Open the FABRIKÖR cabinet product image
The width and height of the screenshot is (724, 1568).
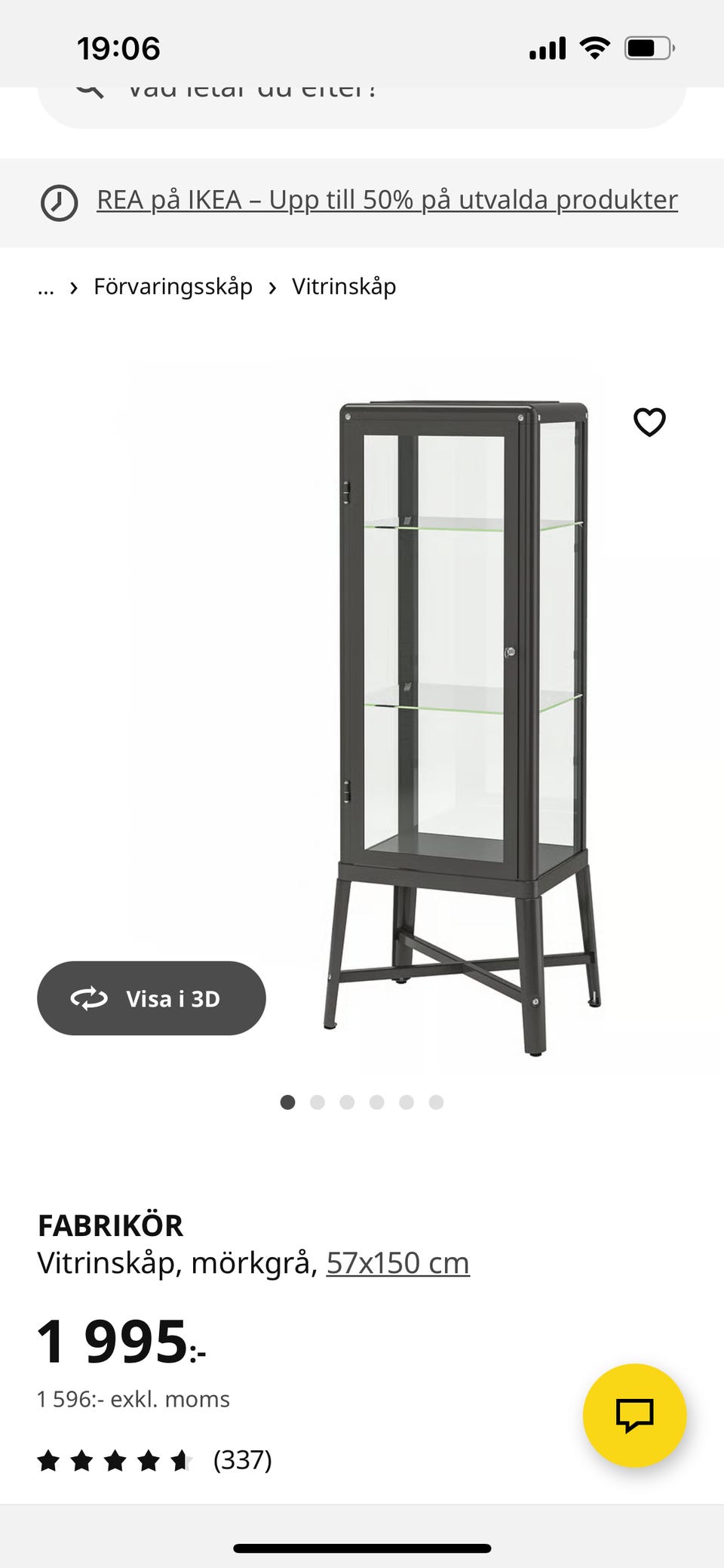[x=462, y=717]
